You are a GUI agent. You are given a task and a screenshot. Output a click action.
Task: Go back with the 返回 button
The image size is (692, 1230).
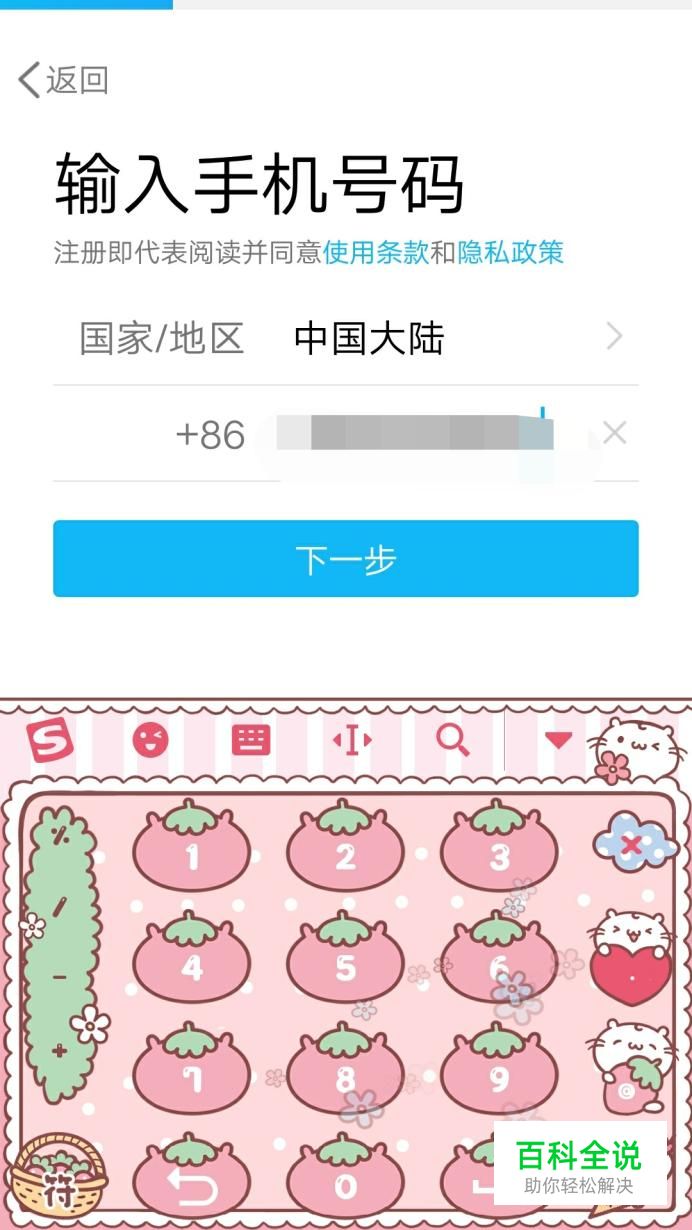click(62, 80)
